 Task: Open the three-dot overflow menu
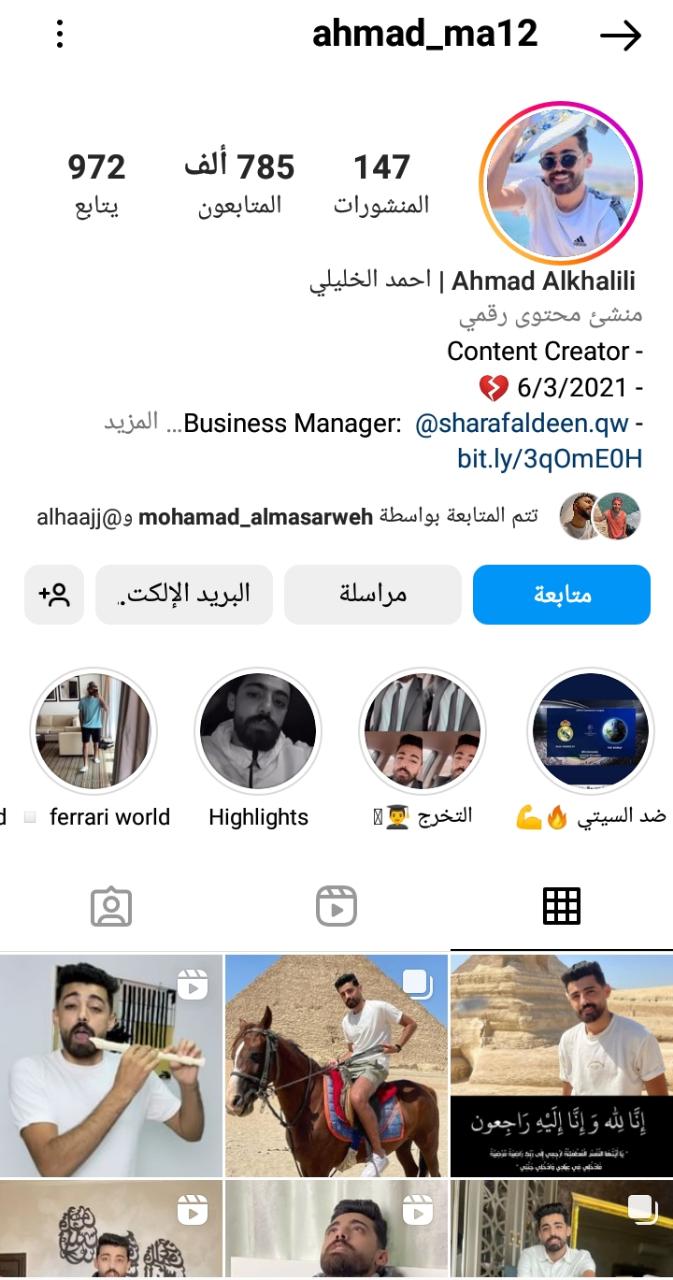[x=60, y=35]
